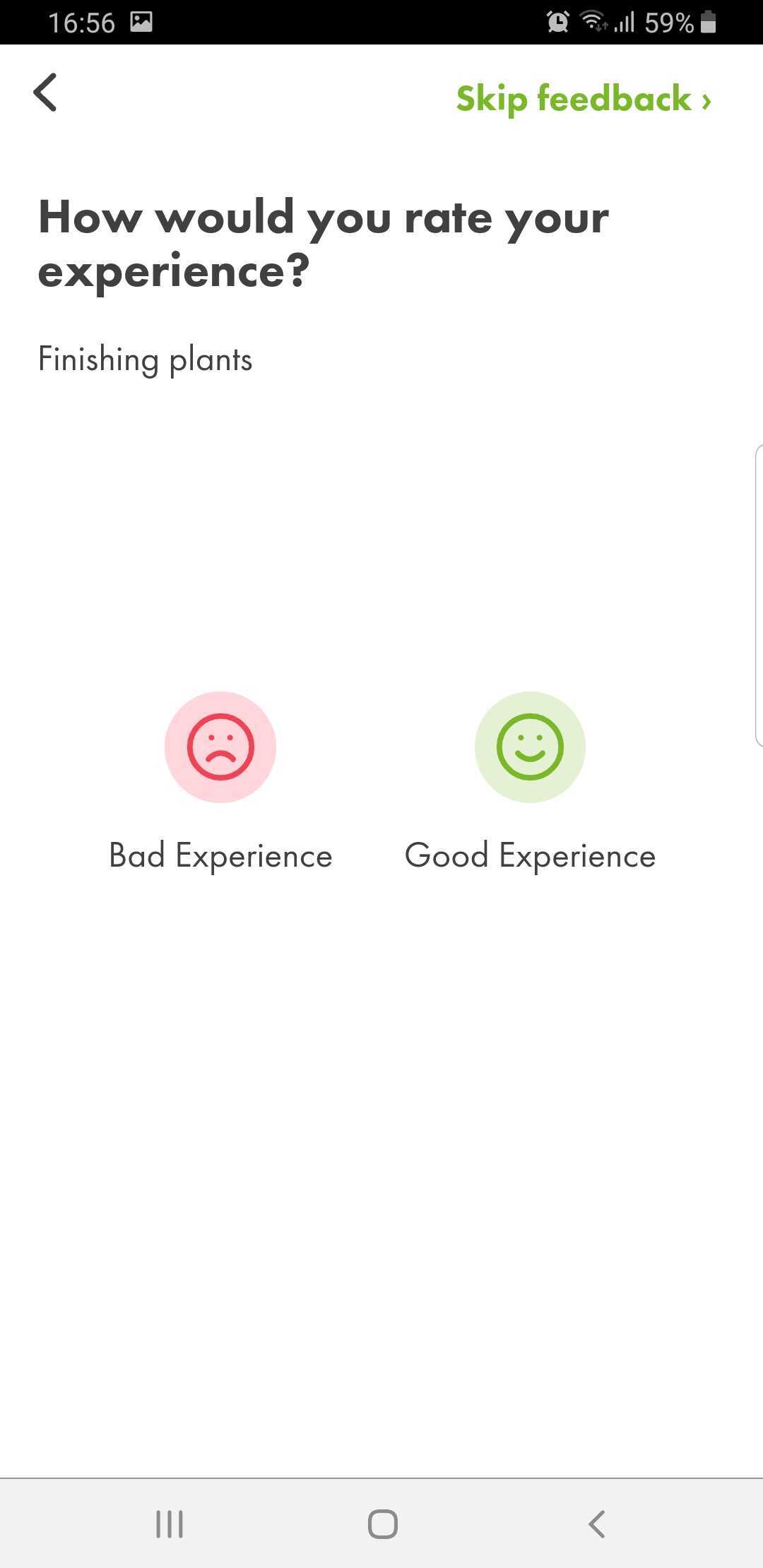Rate as Bad Experience
The height and width of the screenshot is (1568, 763).
click(220, 747)
